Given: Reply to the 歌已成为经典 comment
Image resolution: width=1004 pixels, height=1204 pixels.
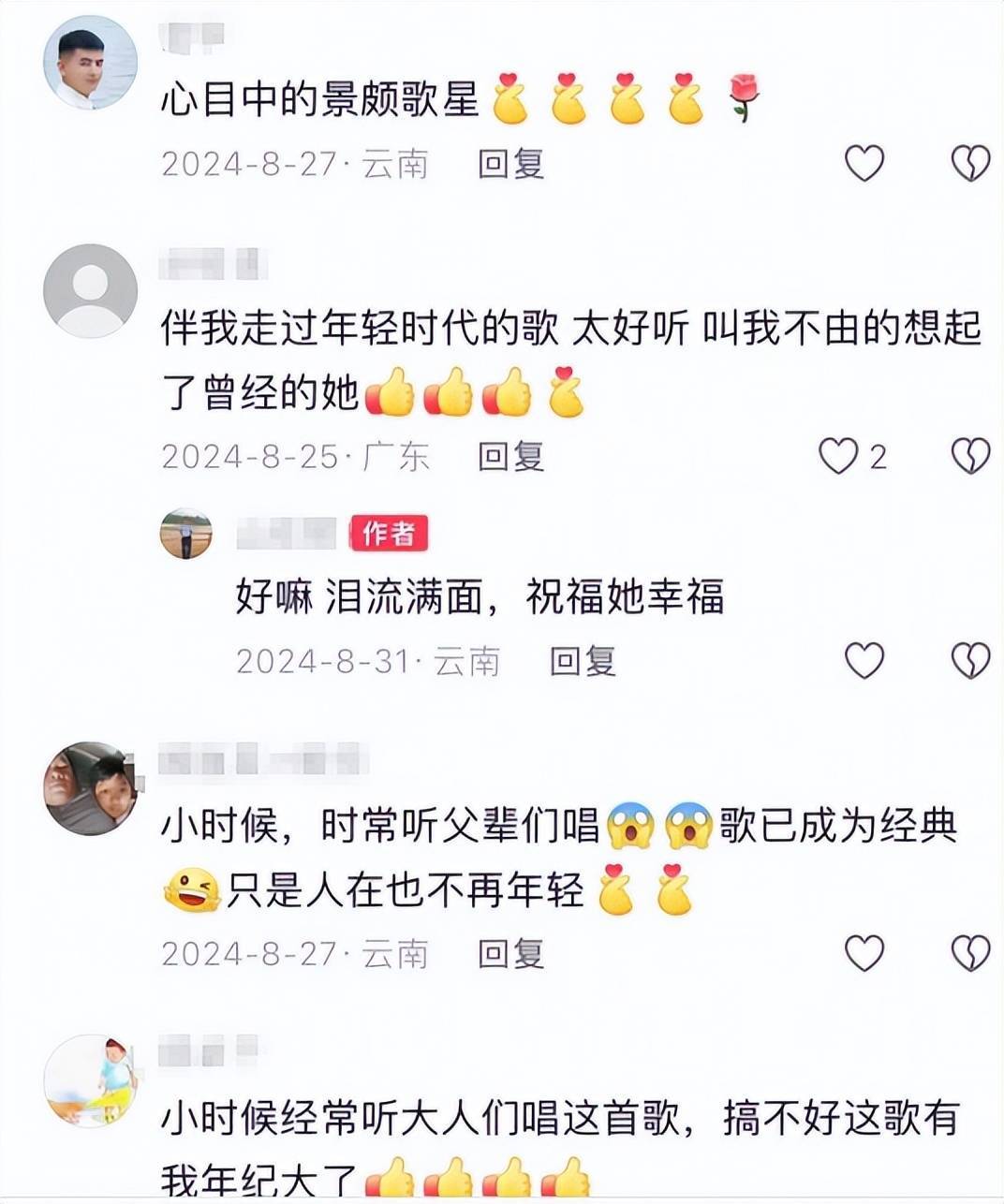Looking at the screenshot, I should 510,953.
